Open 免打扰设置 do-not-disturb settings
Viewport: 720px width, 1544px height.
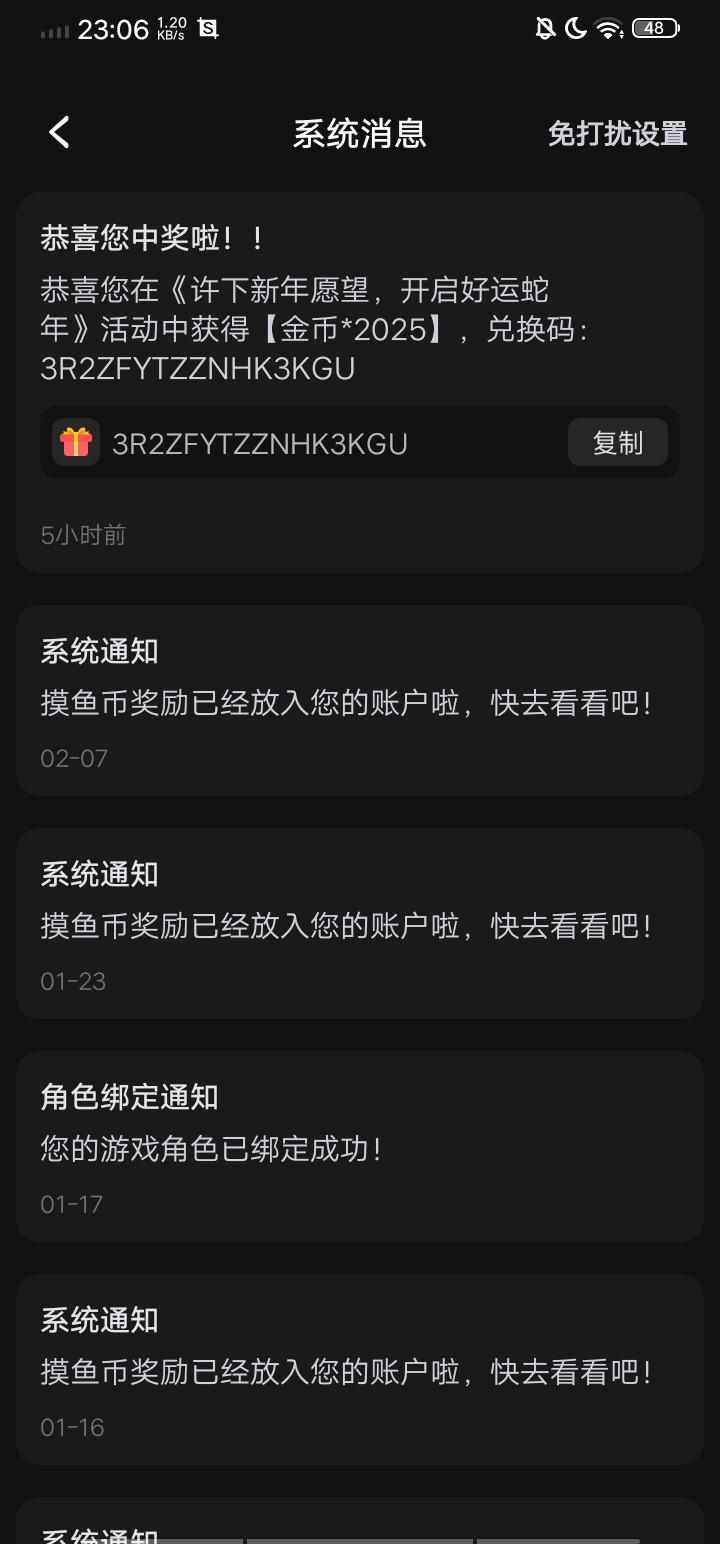pyautogui.click(x=617, y=133)
